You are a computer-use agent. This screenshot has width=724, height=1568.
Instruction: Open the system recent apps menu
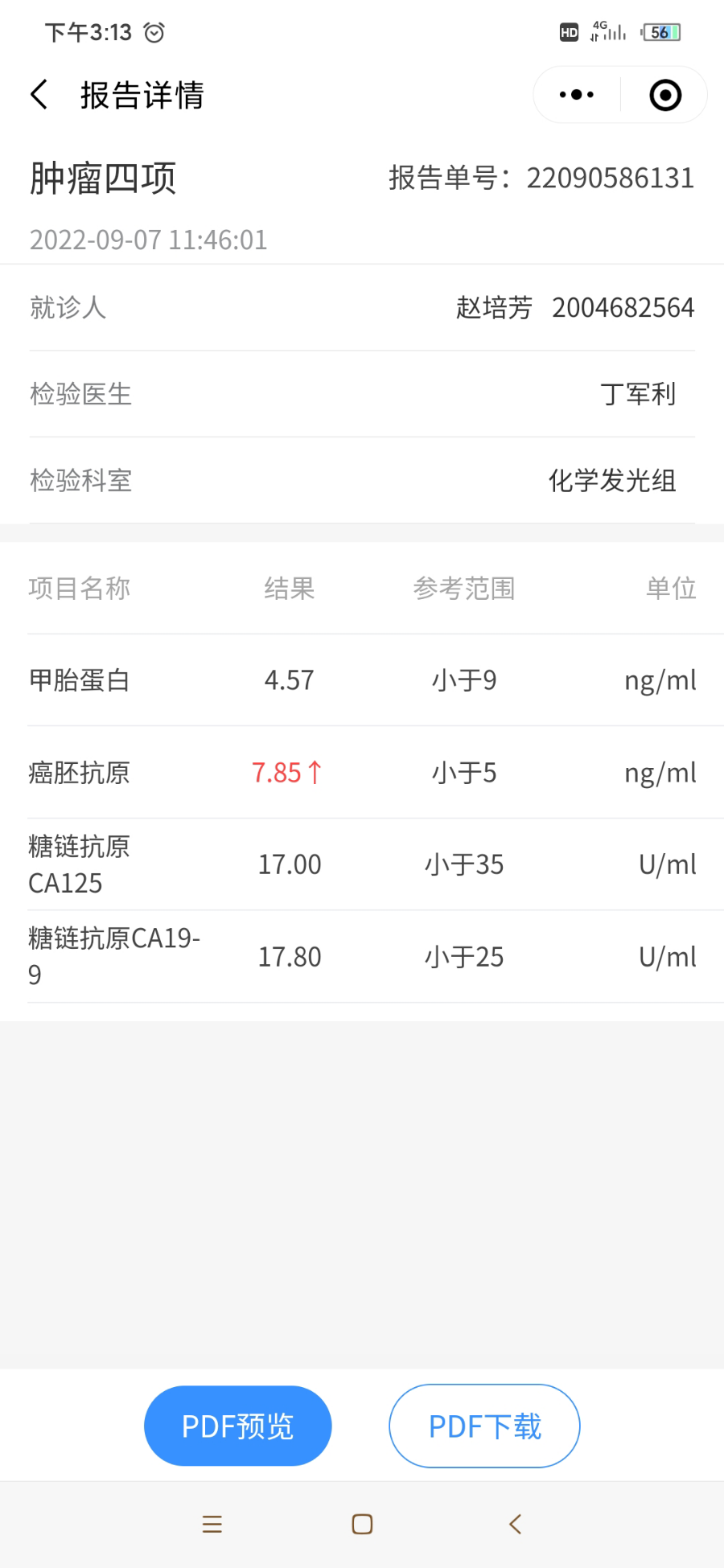(212, 1524)
